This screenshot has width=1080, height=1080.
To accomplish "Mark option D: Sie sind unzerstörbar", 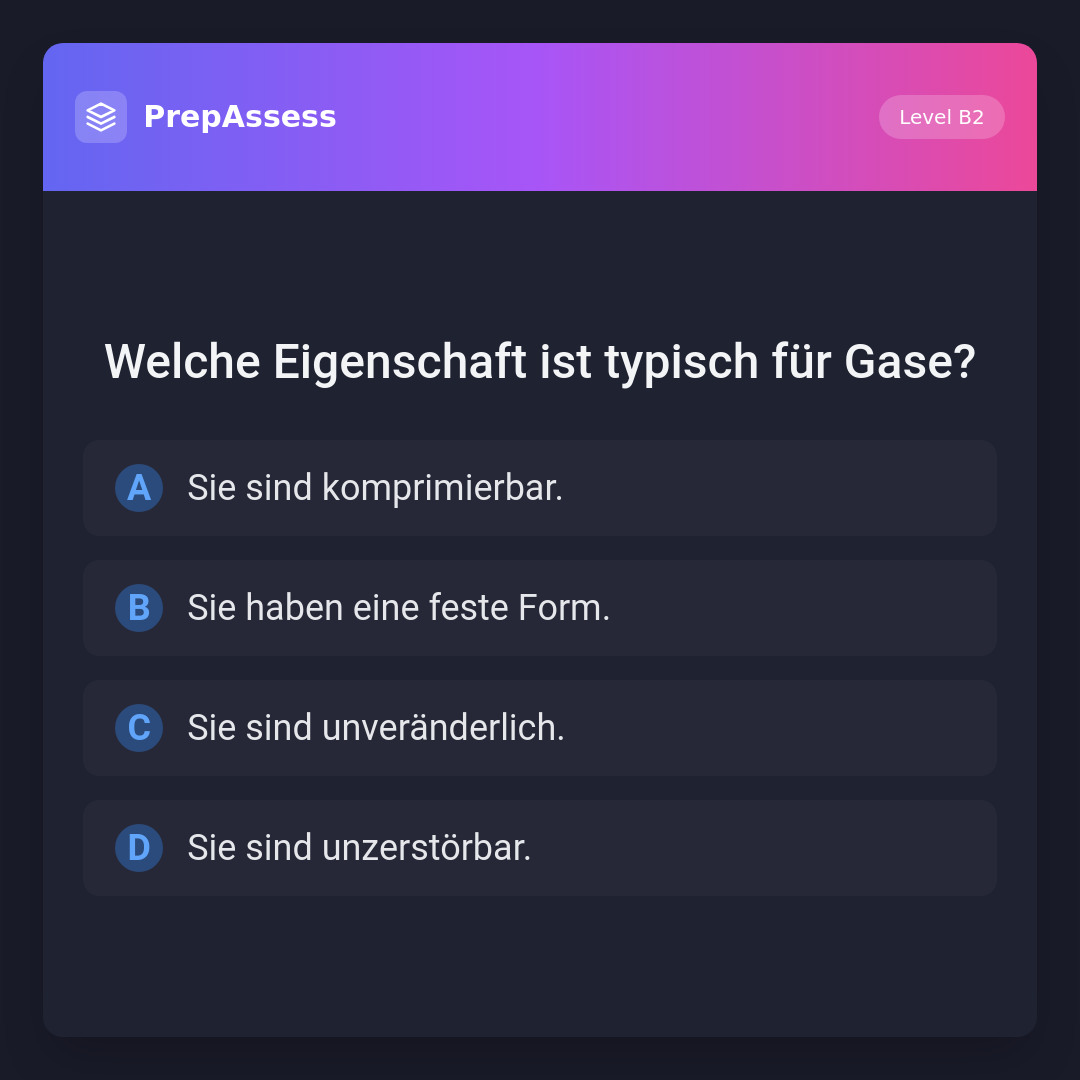I will [x=540, y=848].
